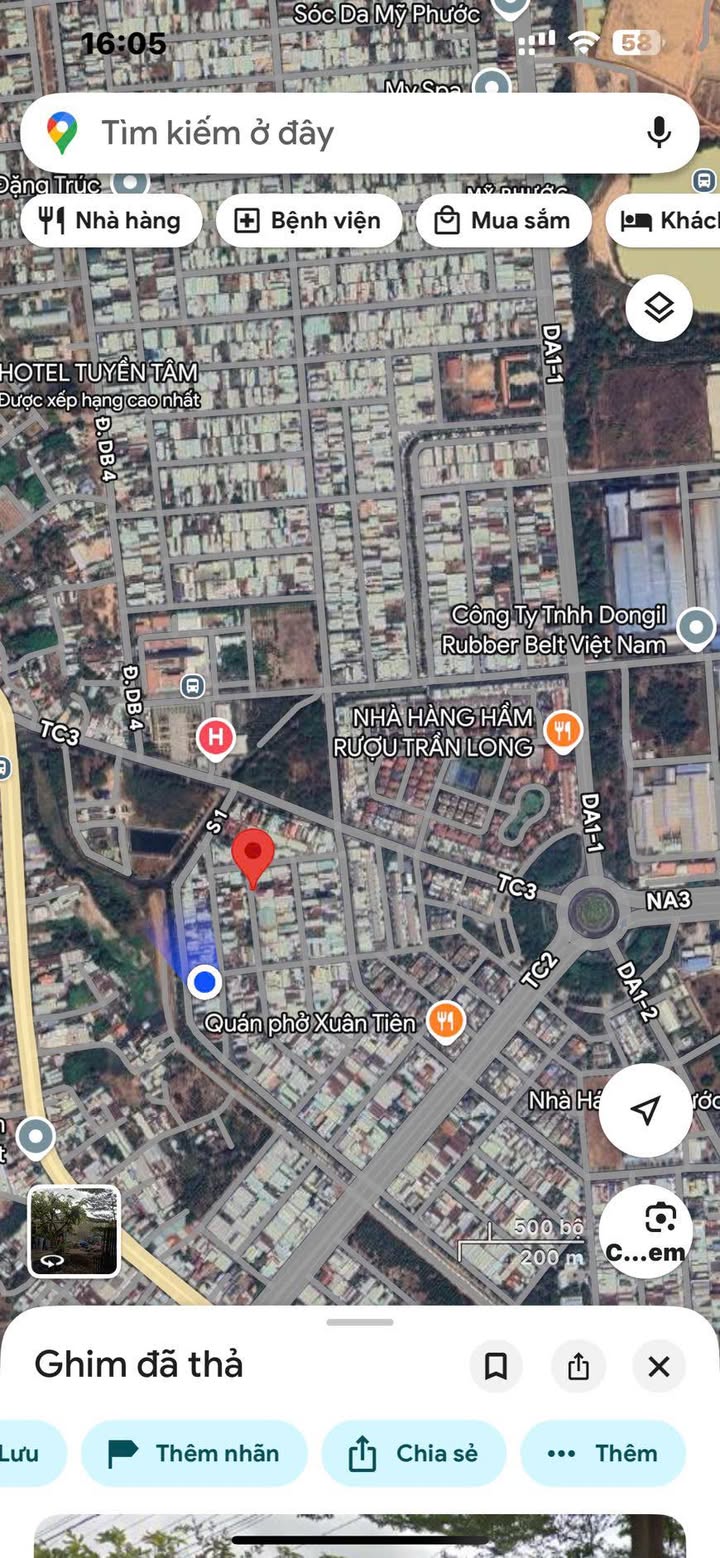Tap share icon beside Ghim đã thả
This screenshot has height=1558, width=720.
[x=578, y=1366]
